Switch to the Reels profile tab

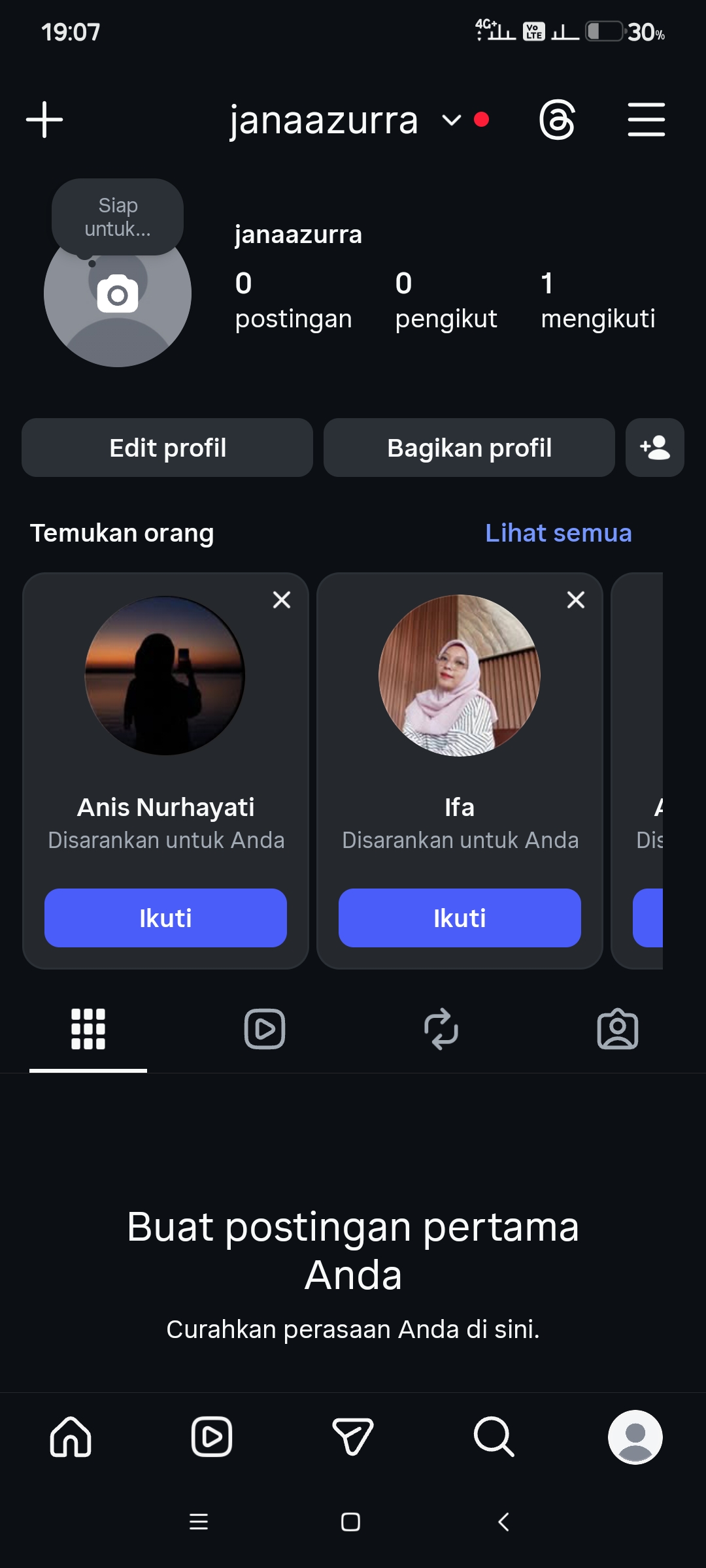tap(265, 1029)
